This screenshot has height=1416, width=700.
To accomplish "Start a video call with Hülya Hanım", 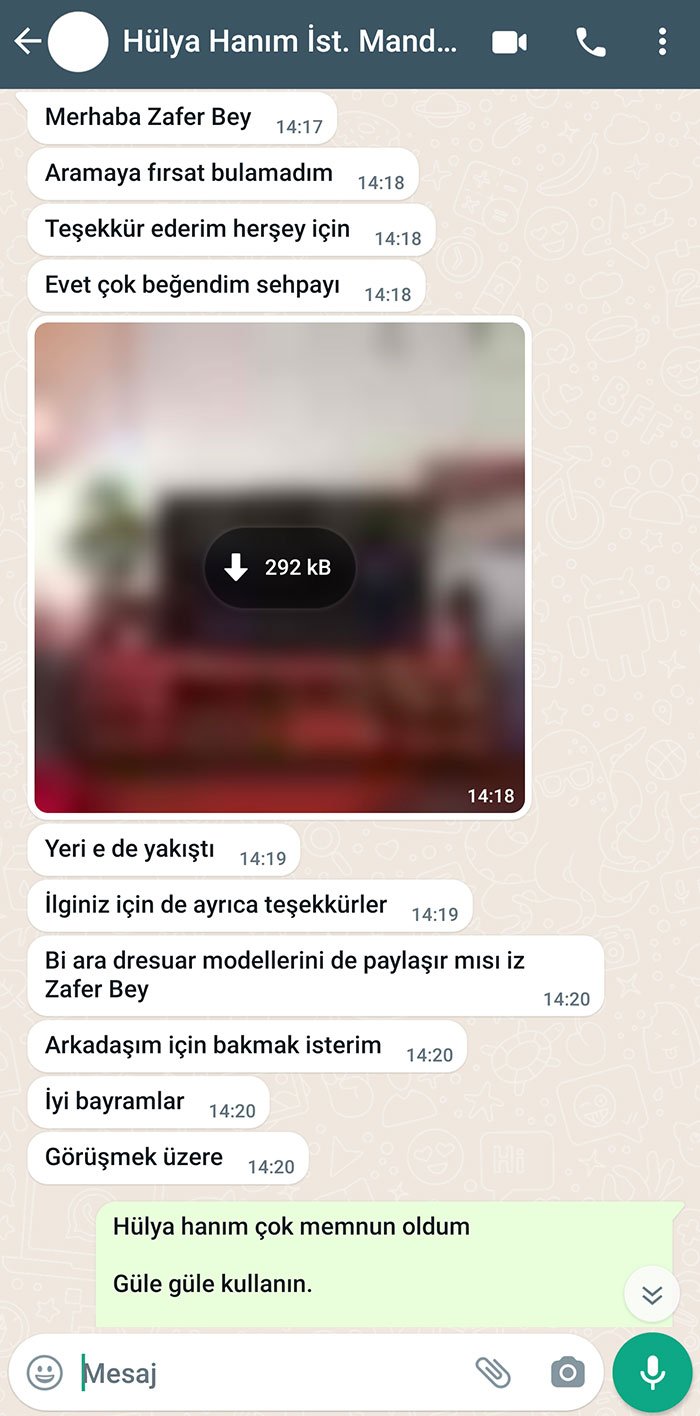I will tap(510, 42).
